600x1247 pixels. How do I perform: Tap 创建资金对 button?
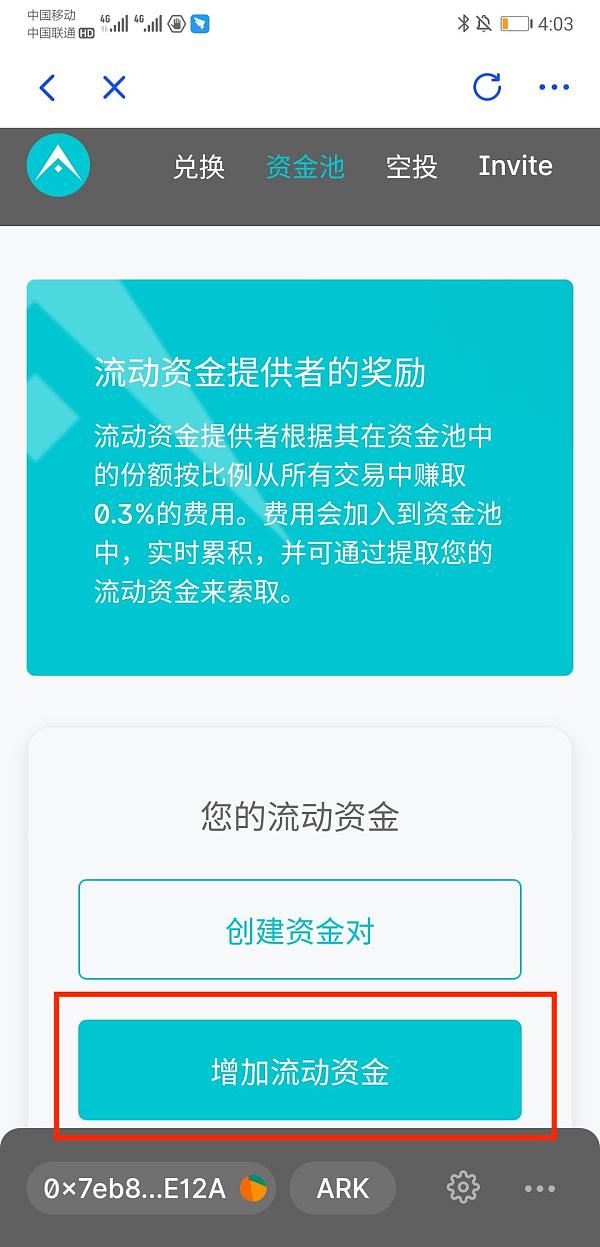click(x=300, y=930)
